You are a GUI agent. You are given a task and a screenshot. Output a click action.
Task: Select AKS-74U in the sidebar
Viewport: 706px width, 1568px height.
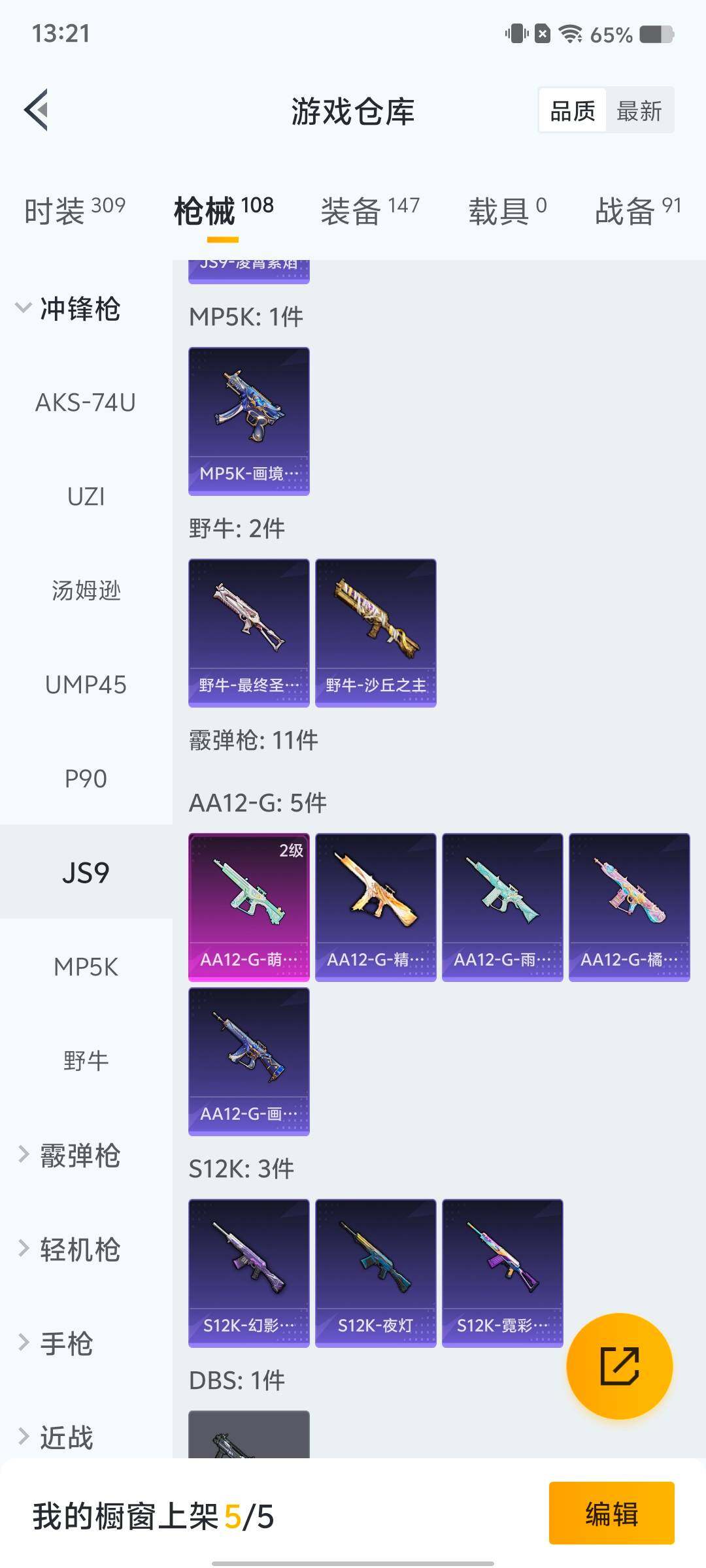[x=86, y=402]
